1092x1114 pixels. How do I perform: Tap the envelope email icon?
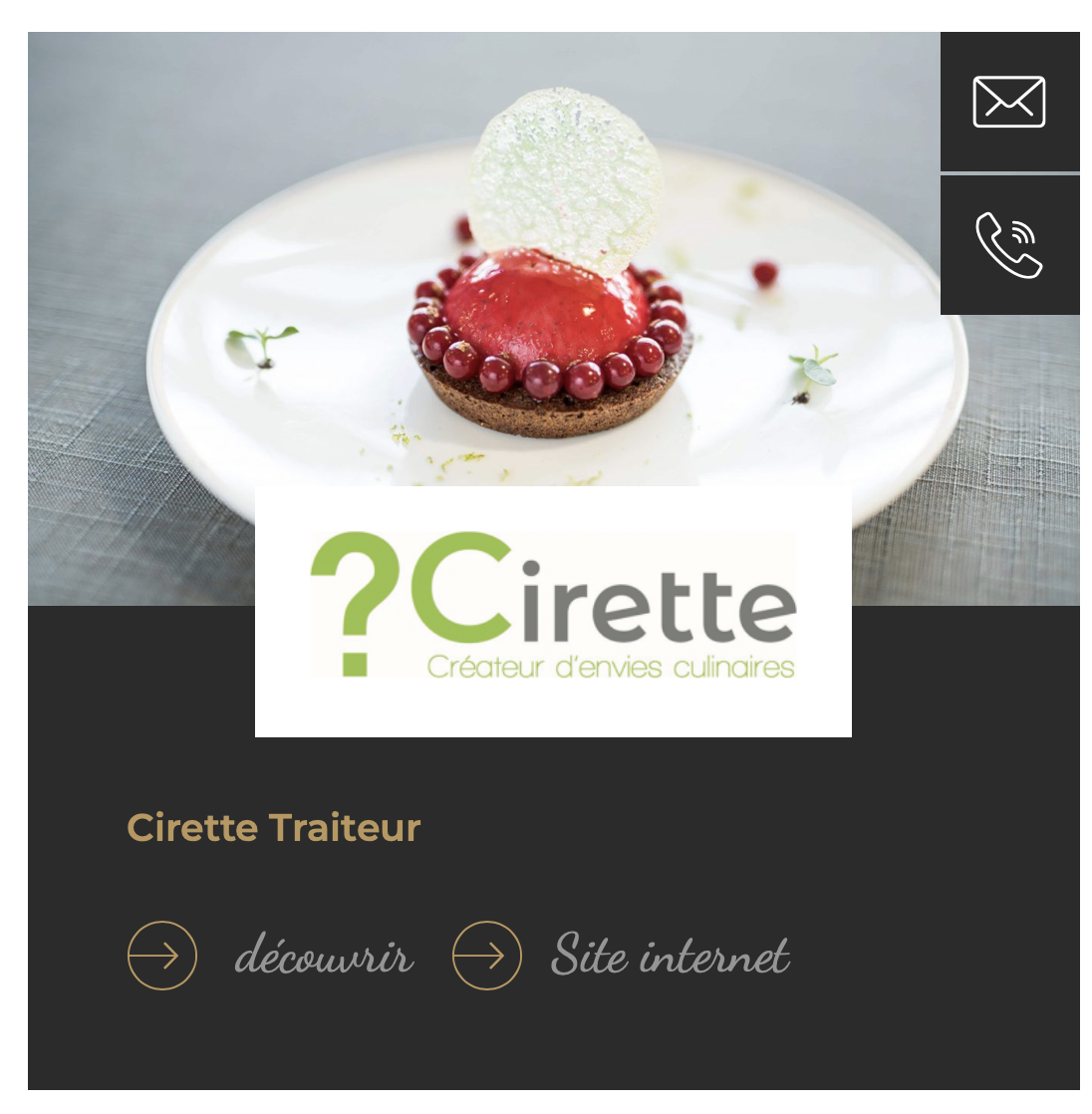click(1008, 102)
